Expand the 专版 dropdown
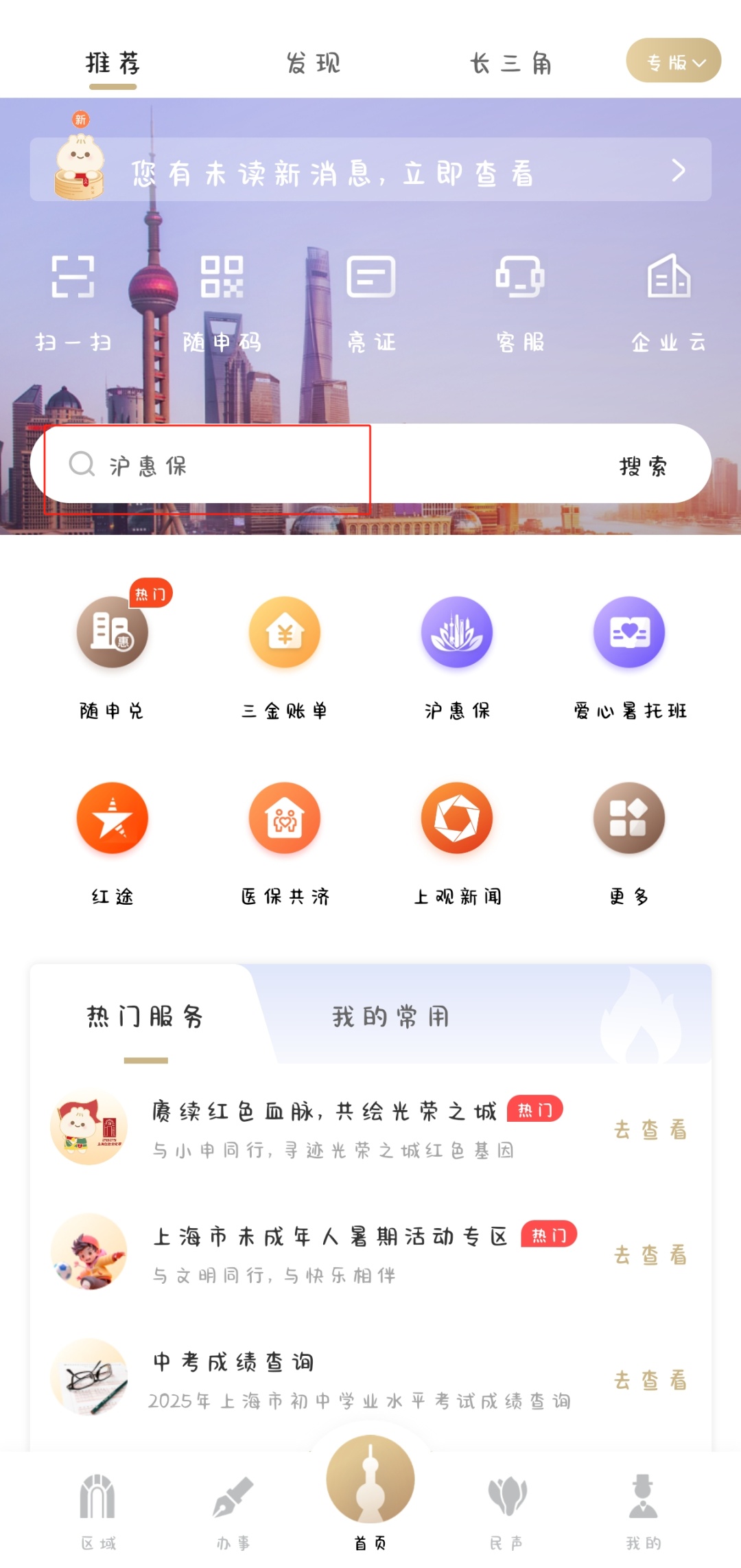Viewport: 741px width, 1568px height. [673, 61]
